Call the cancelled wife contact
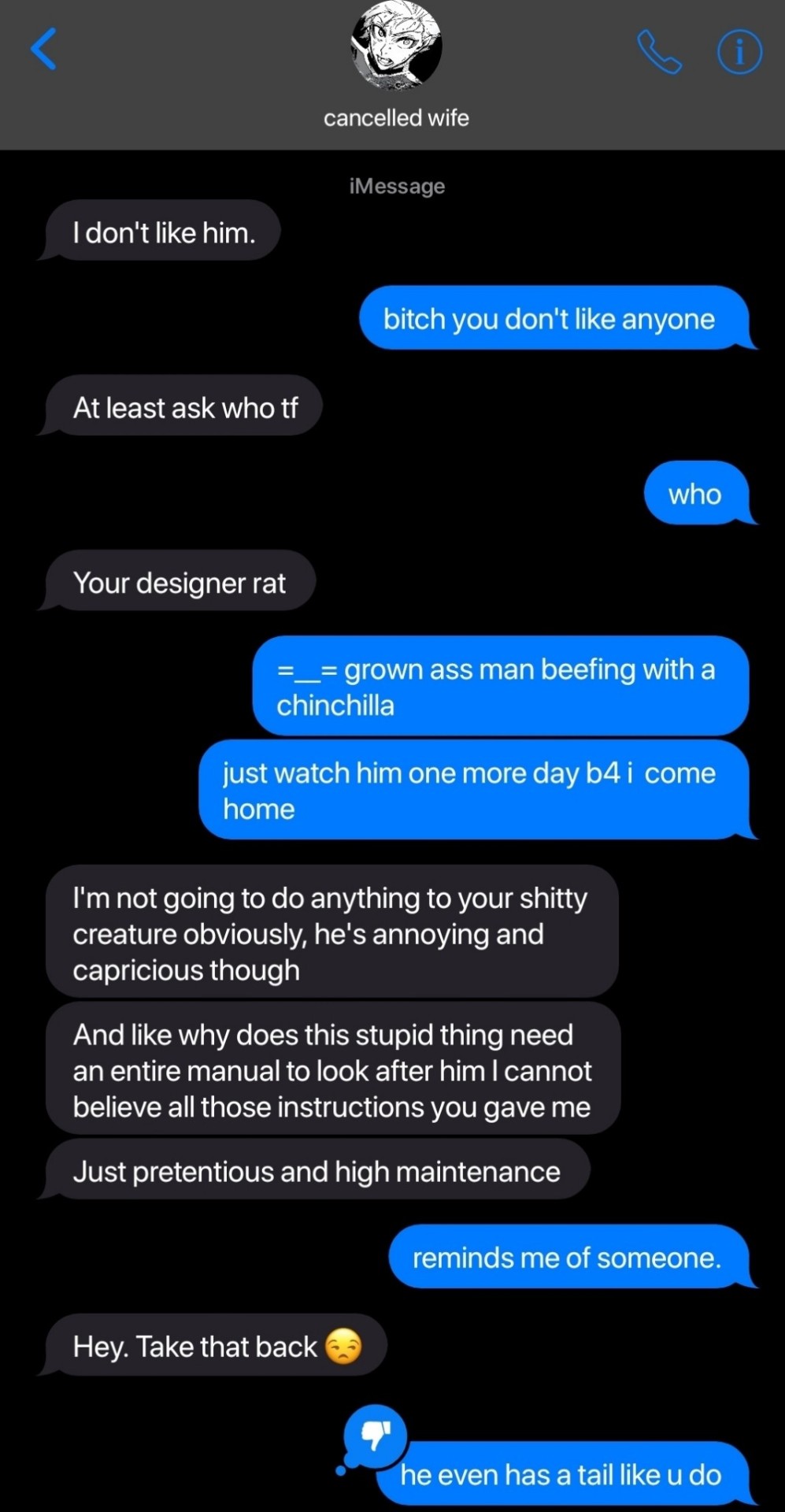The height and width of the screenshot is (1512, 785). click(659, 52)
